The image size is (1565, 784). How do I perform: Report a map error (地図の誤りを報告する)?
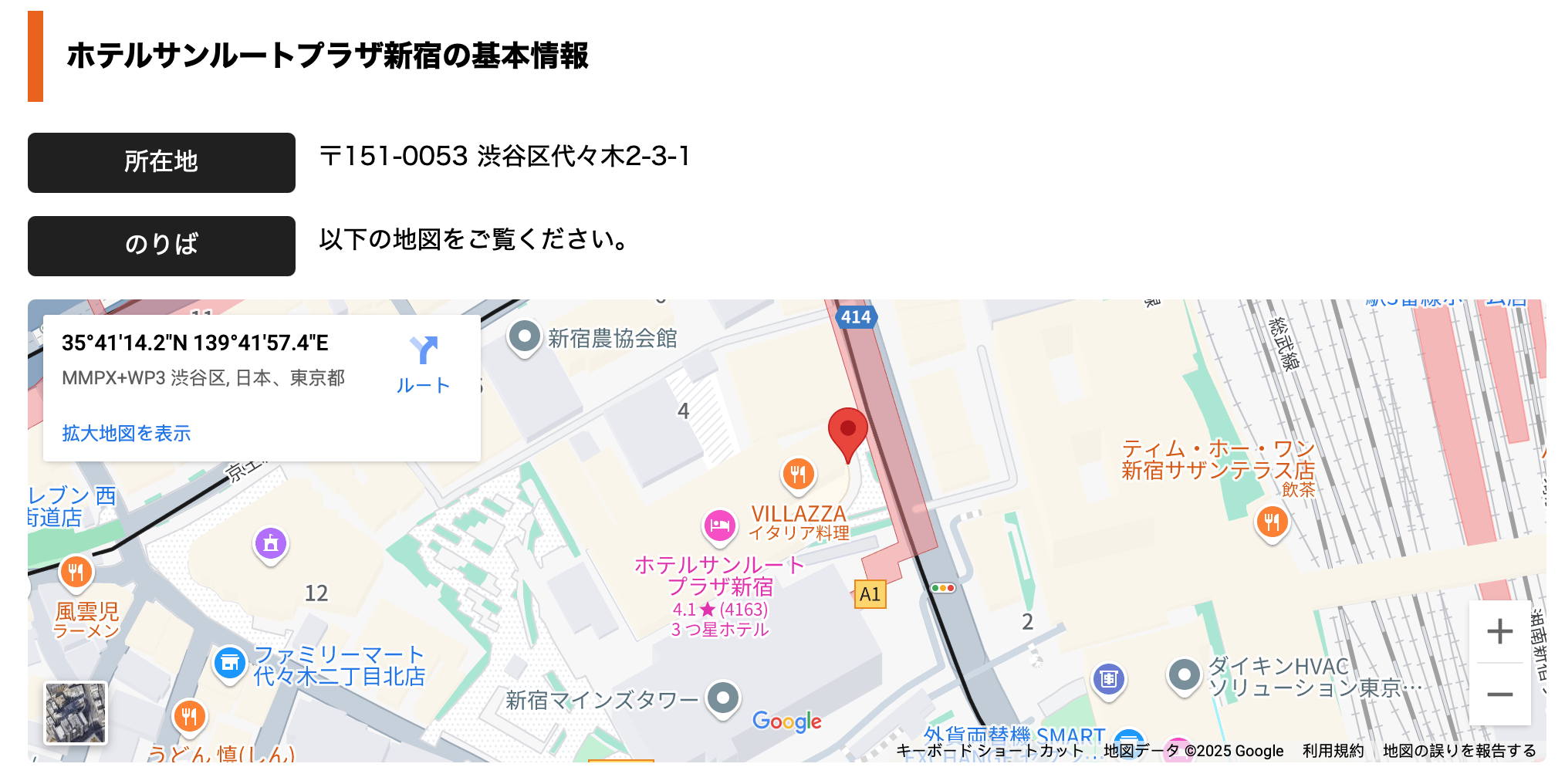(1459, 751)
